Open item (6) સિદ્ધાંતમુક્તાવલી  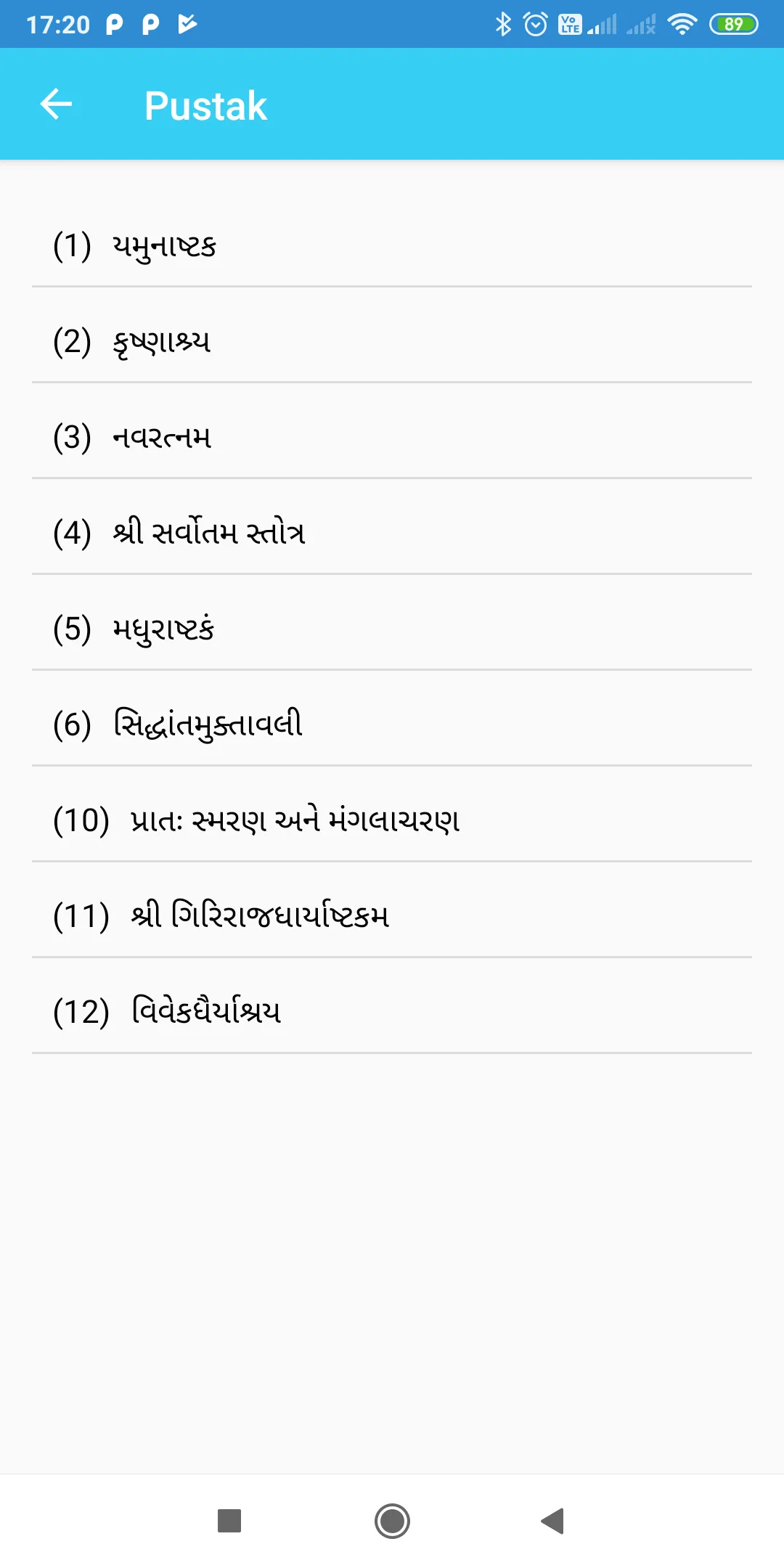[x=392, y=724]
